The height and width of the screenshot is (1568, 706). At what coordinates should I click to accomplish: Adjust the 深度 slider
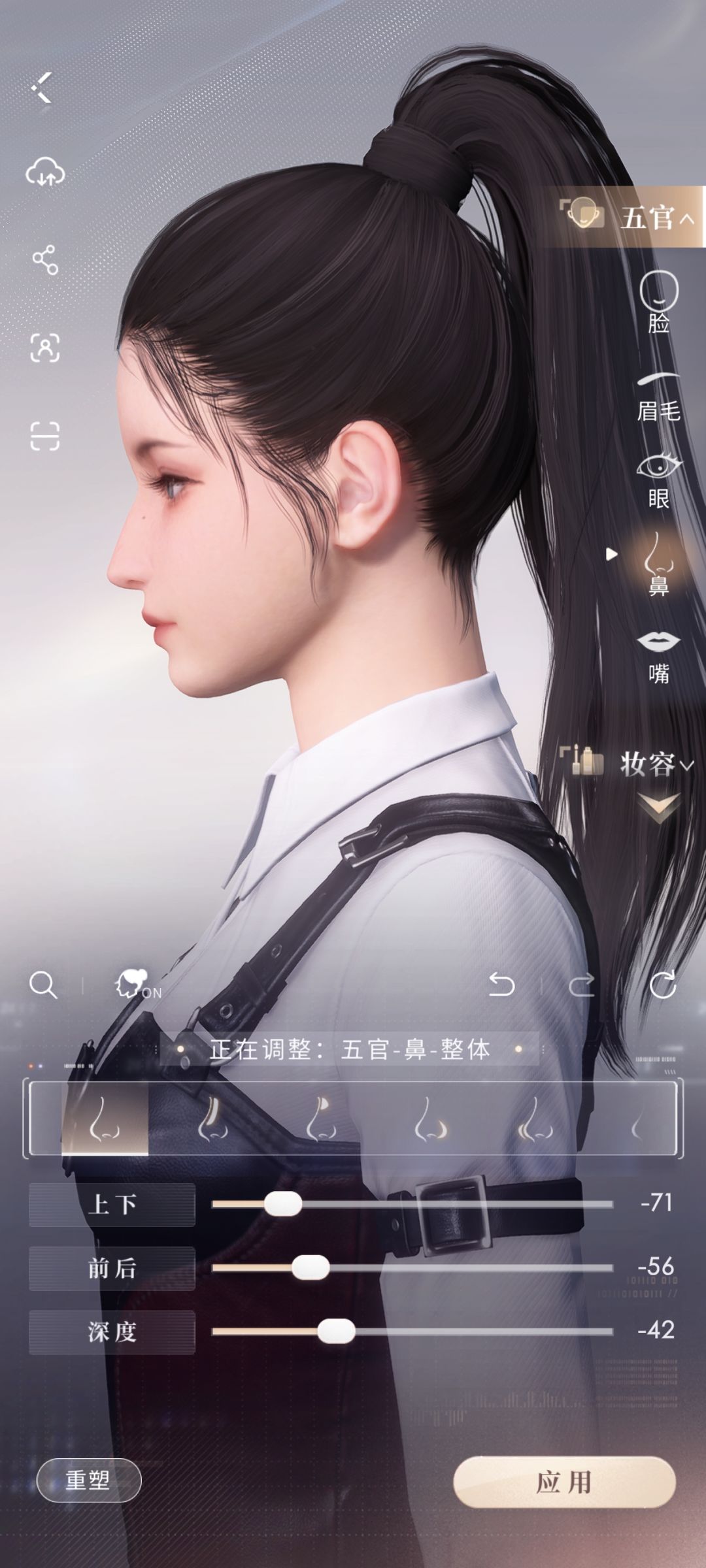[x=412, y=1331]
